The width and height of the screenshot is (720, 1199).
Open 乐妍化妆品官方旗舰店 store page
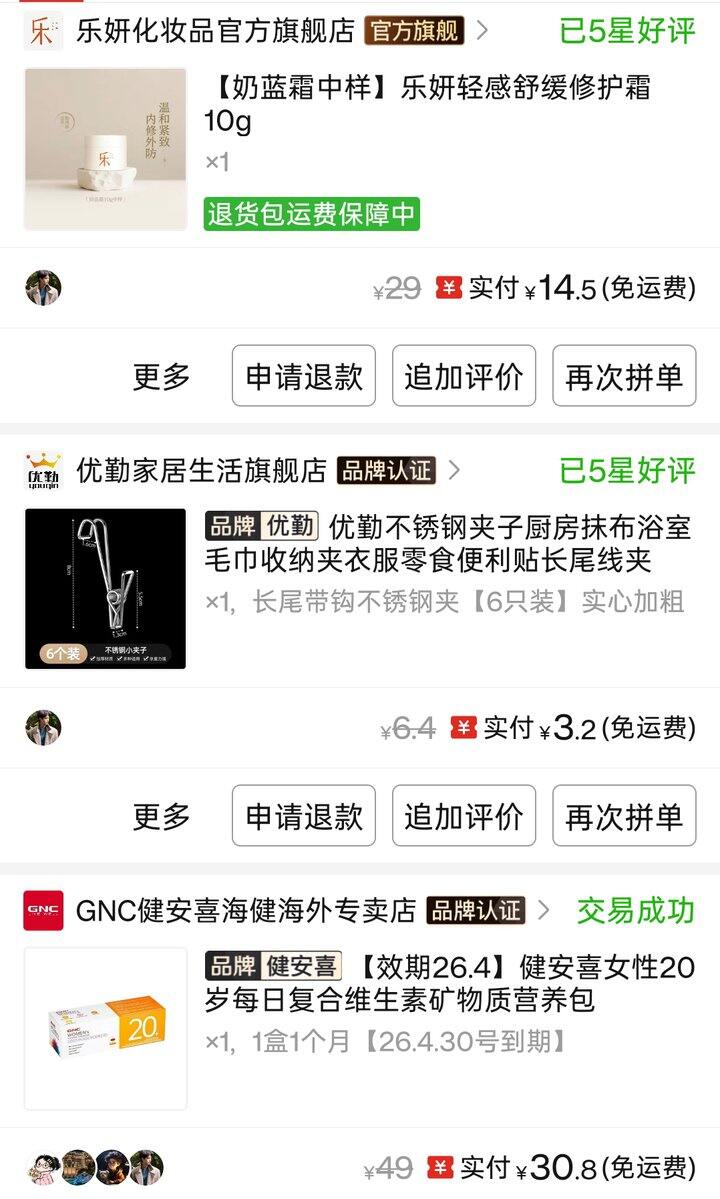pos(215,31)
